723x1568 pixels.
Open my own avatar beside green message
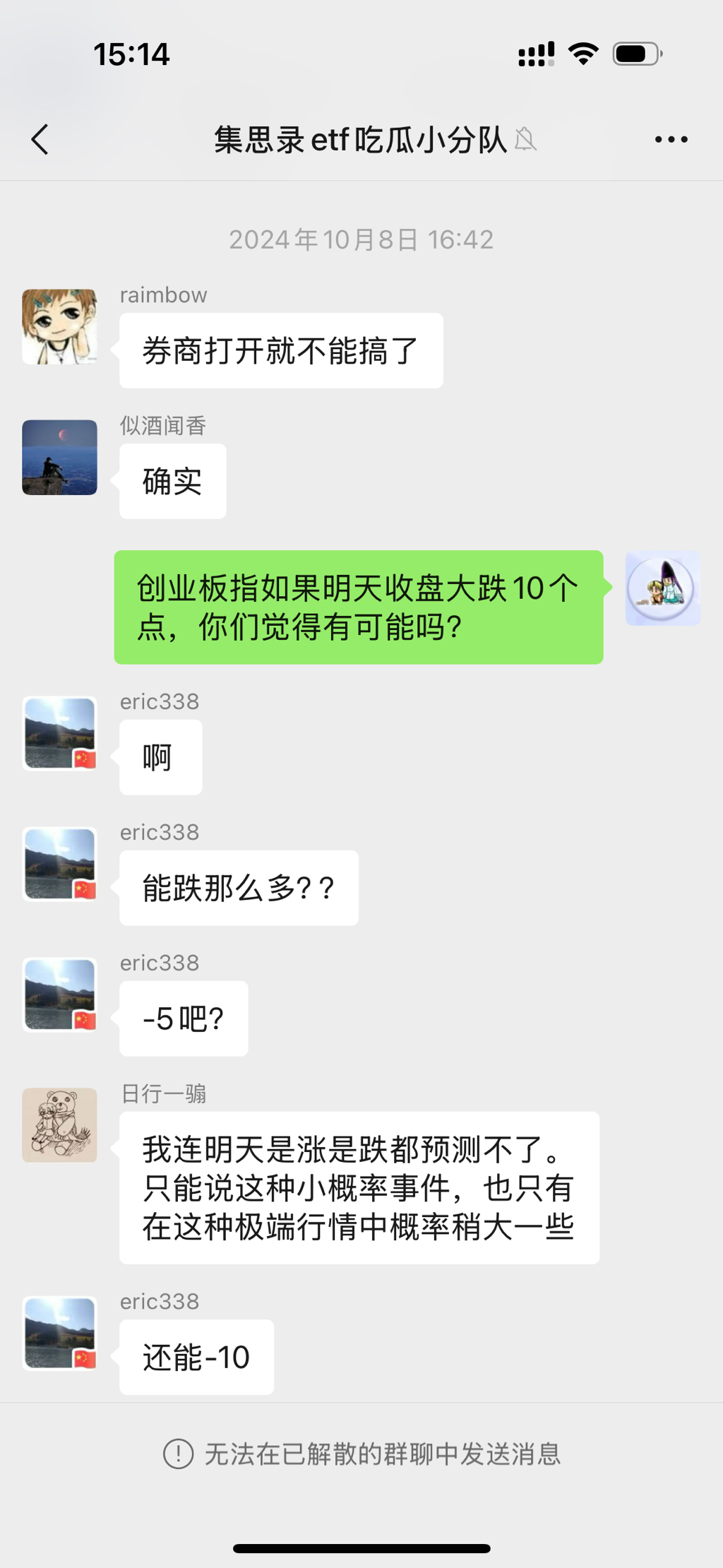(x=662, y=588)
